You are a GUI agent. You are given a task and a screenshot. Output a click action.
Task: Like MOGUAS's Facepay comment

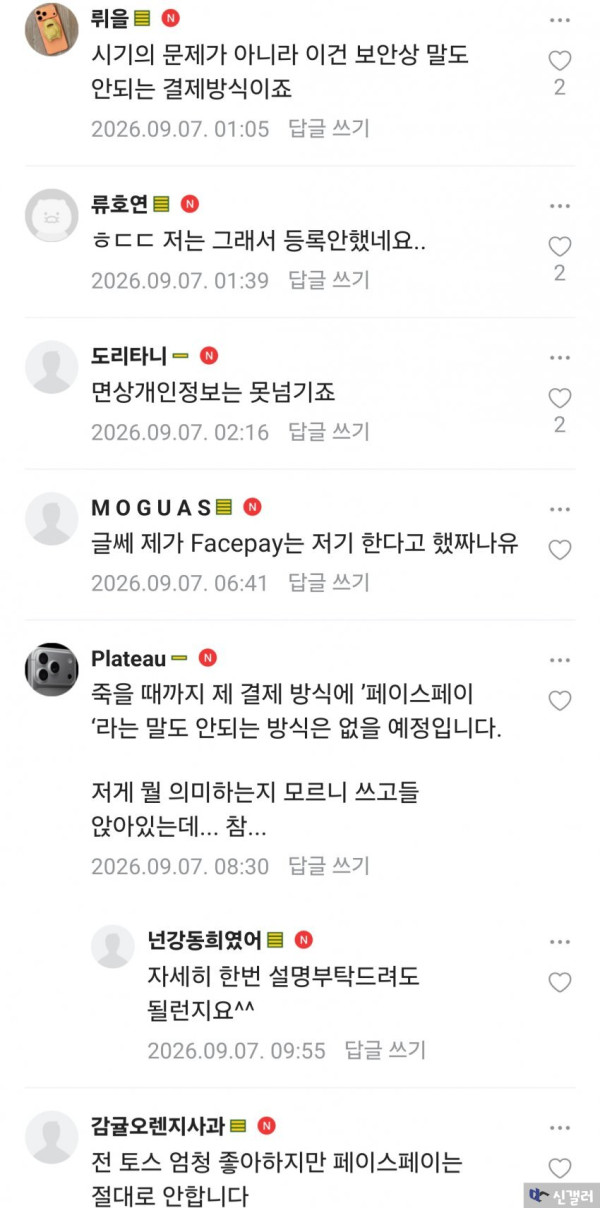tap(560, 549)
